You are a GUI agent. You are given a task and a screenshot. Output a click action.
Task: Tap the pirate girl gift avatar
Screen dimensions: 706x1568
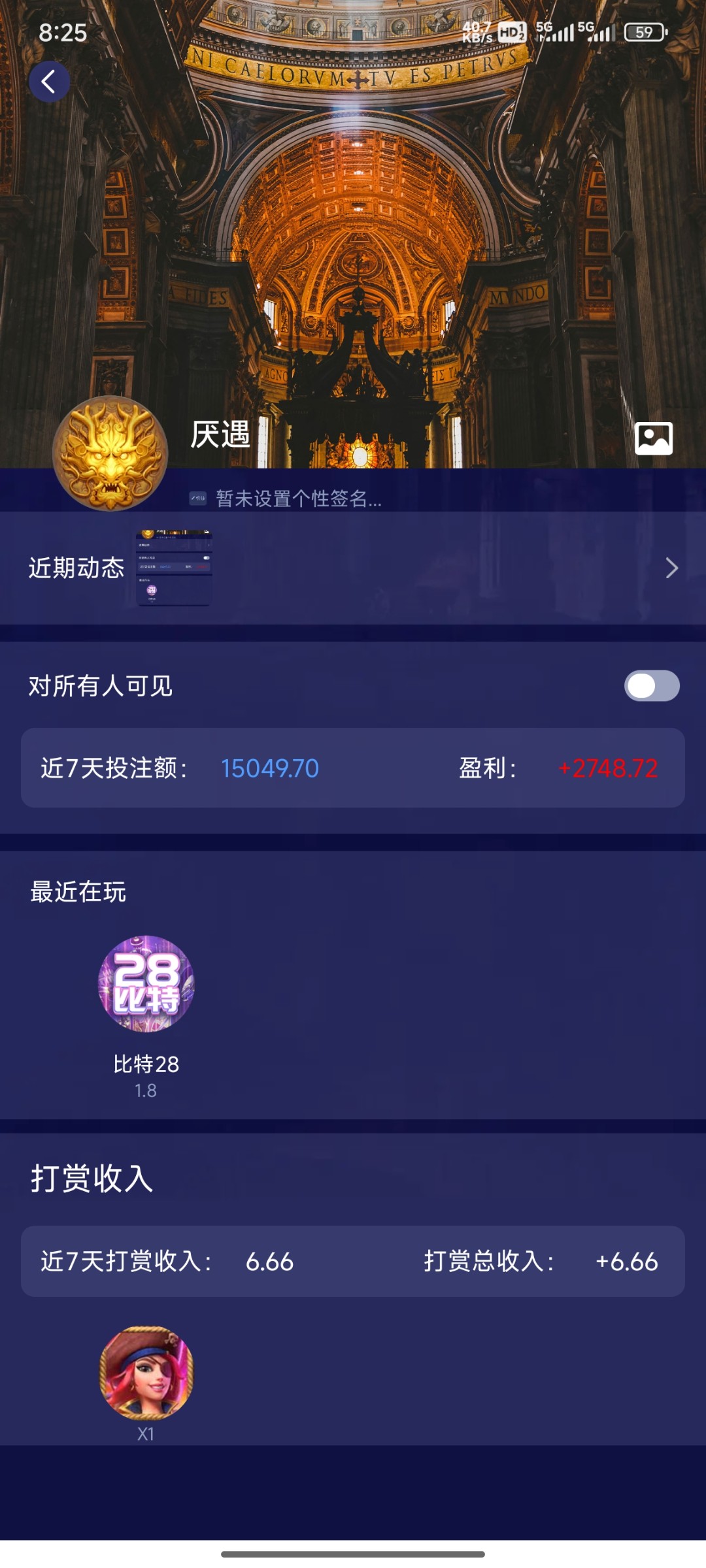pos(146,1373)
